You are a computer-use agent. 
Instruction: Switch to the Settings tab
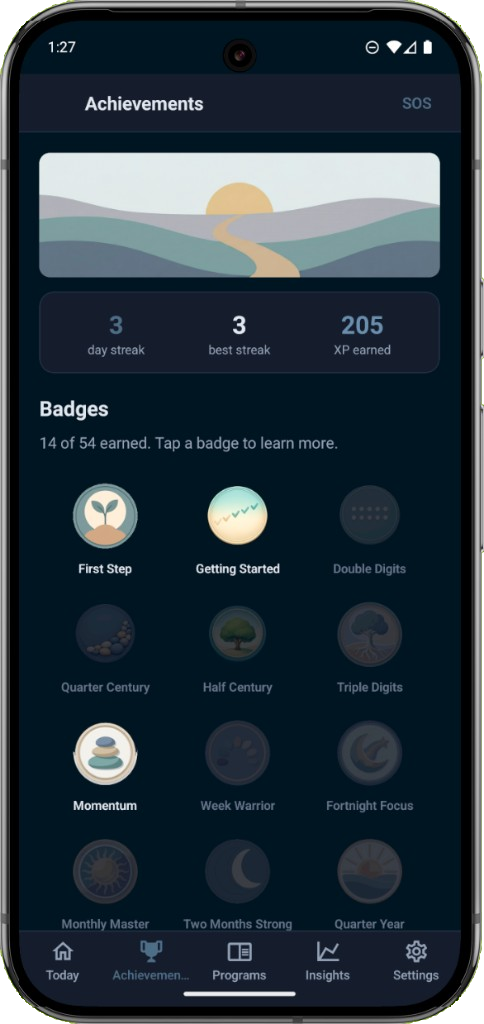(415, 961)
